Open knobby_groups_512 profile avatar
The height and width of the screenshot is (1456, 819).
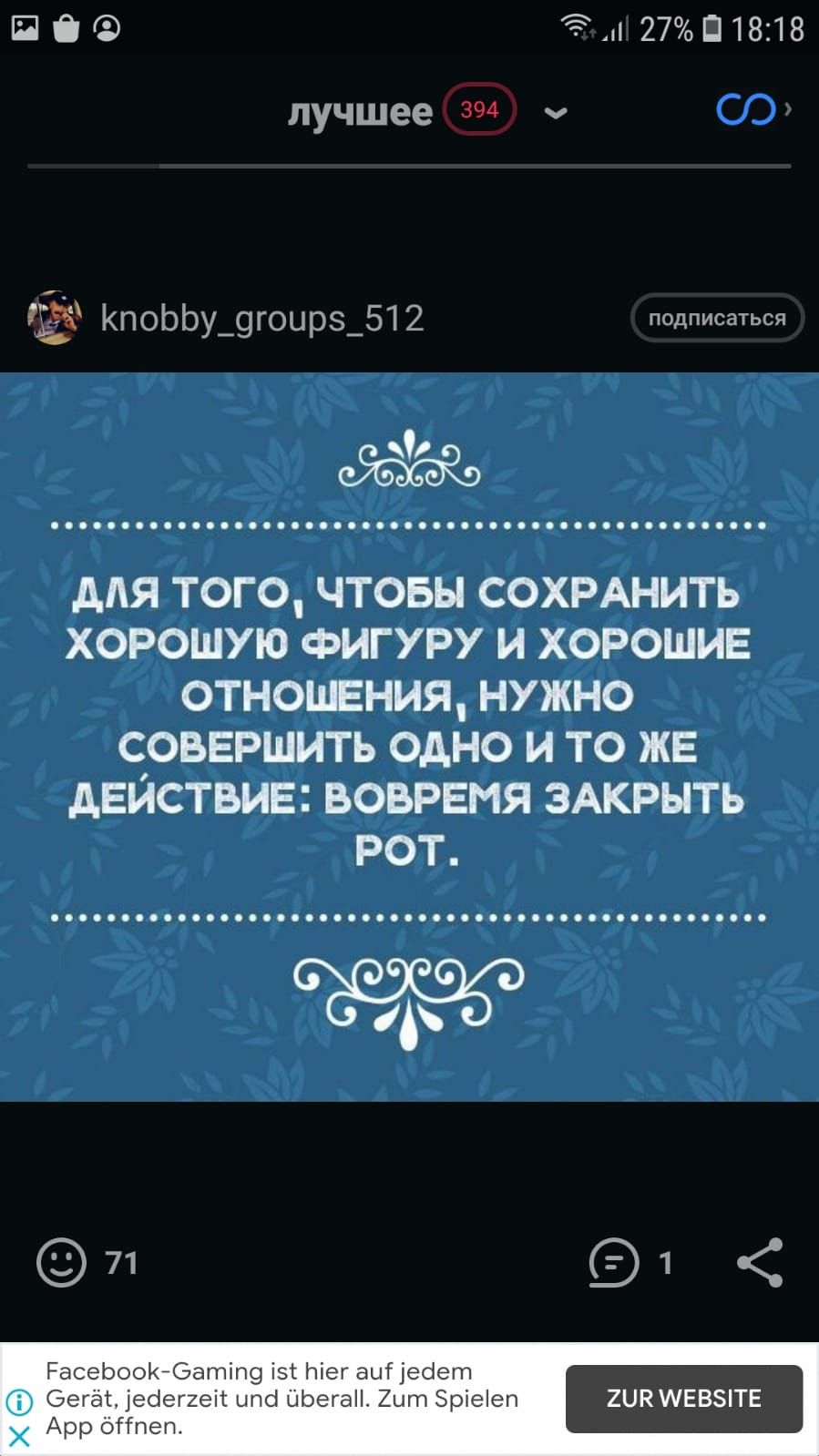tap(55, 319)
